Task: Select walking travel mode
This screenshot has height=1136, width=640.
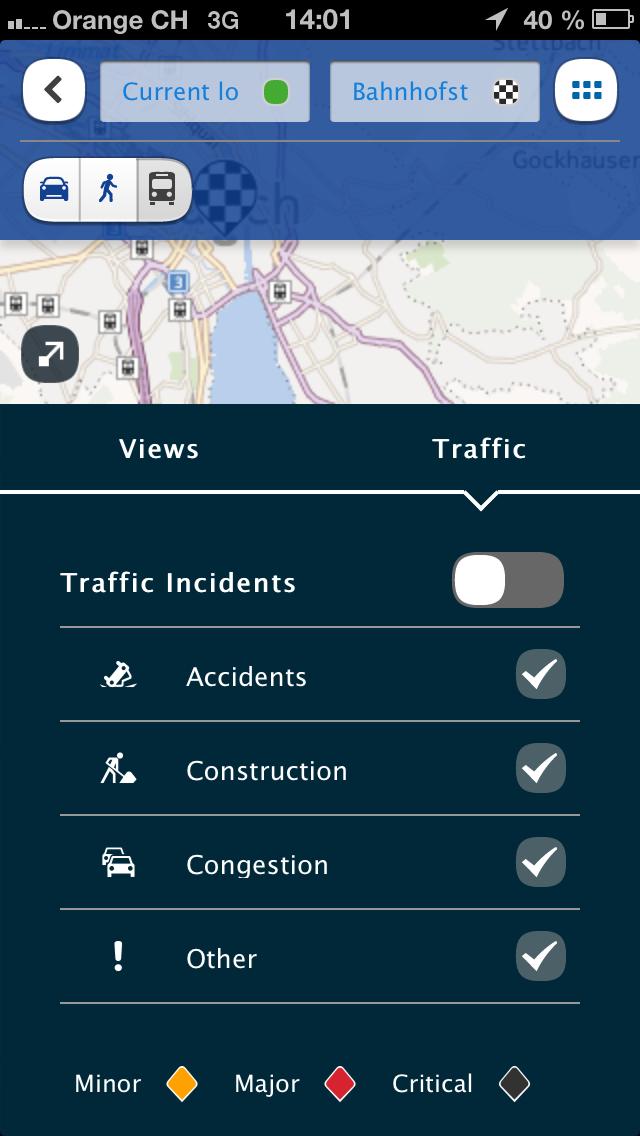Action: pos(109,190)
